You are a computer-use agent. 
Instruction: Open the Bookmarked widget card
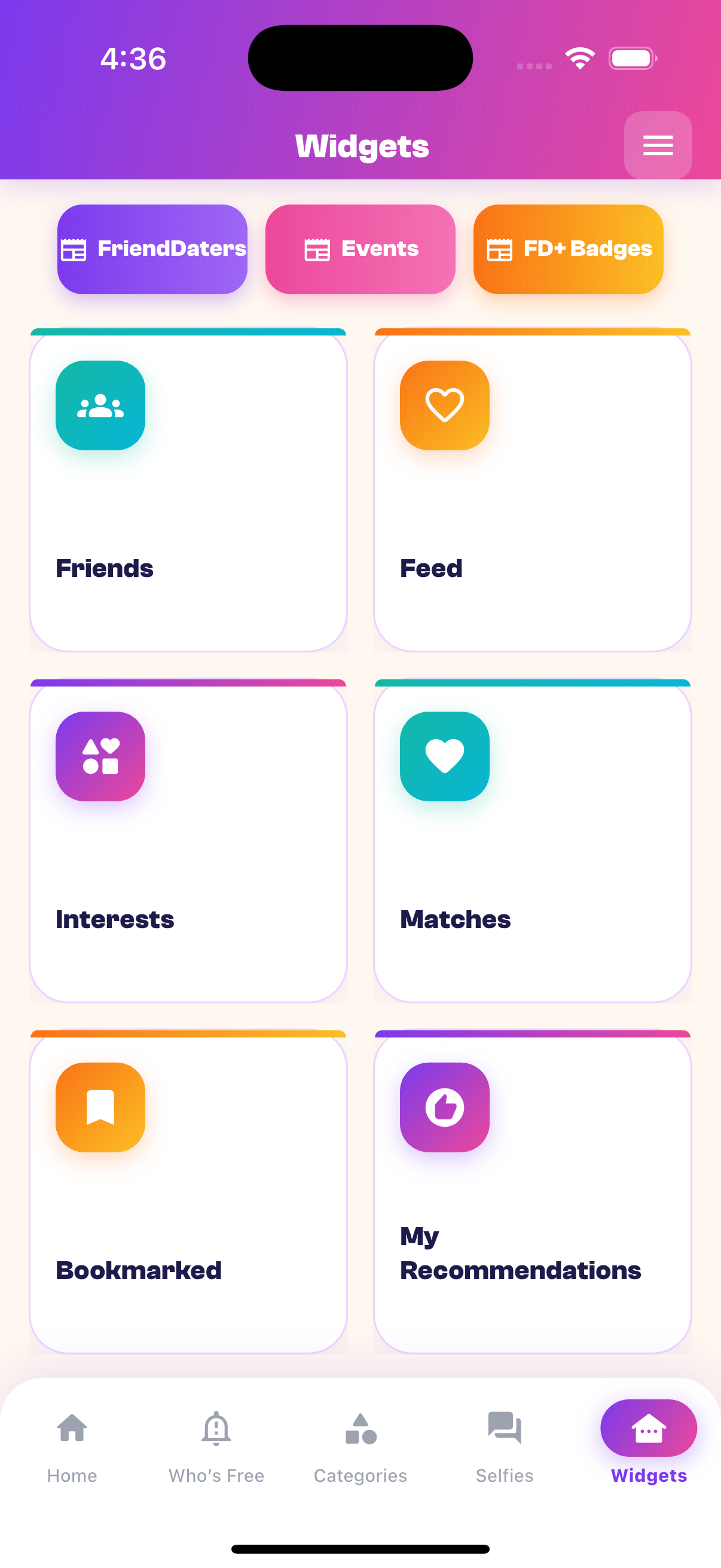188,1192
